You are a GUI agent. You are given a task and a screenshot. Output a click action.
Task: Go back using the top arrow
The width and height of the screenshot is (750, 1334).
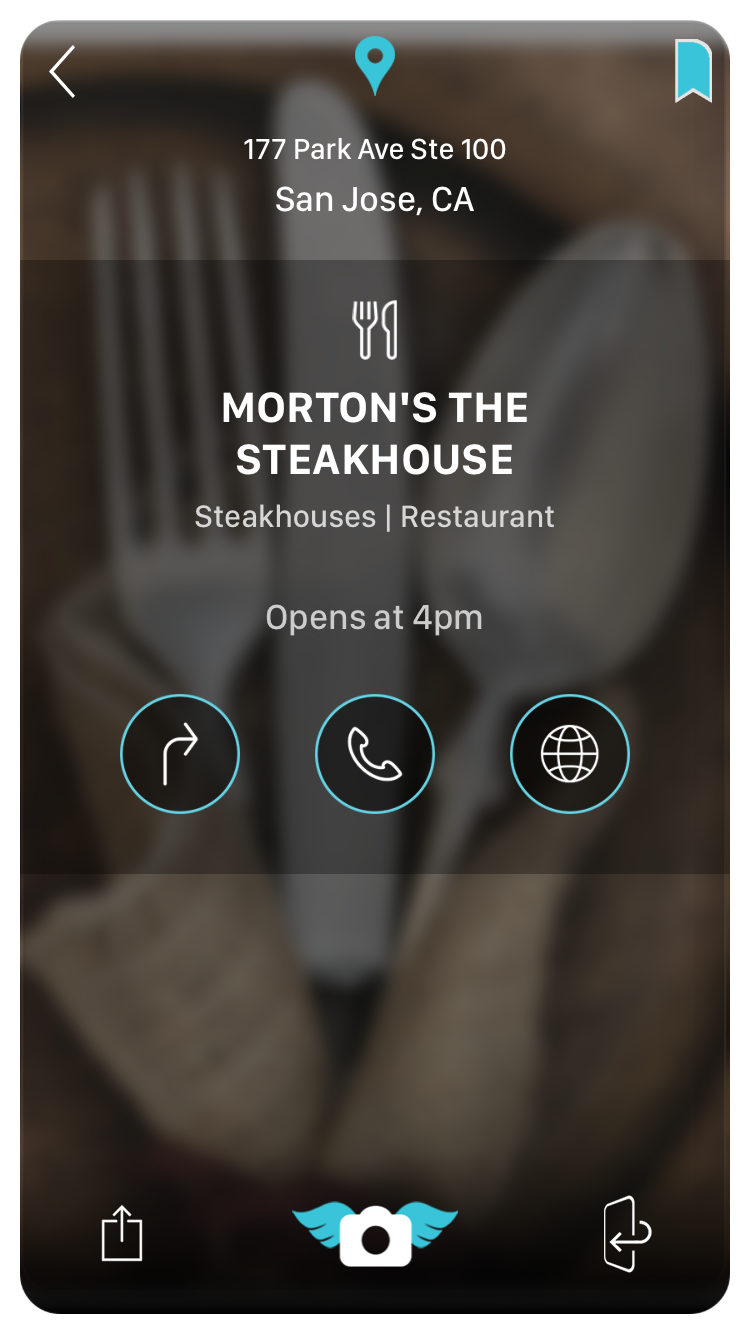click(x=62, y=72)
